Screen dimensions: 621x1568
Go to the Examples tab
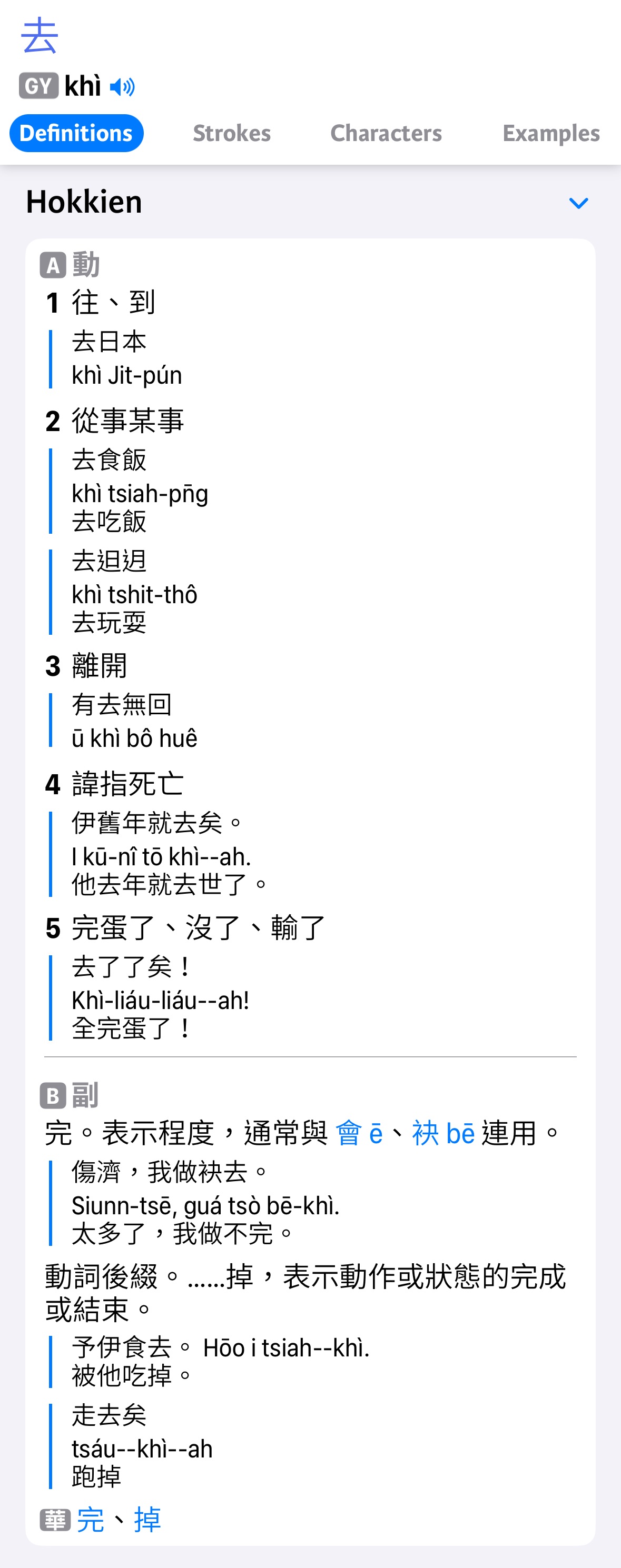click(550, 133)
